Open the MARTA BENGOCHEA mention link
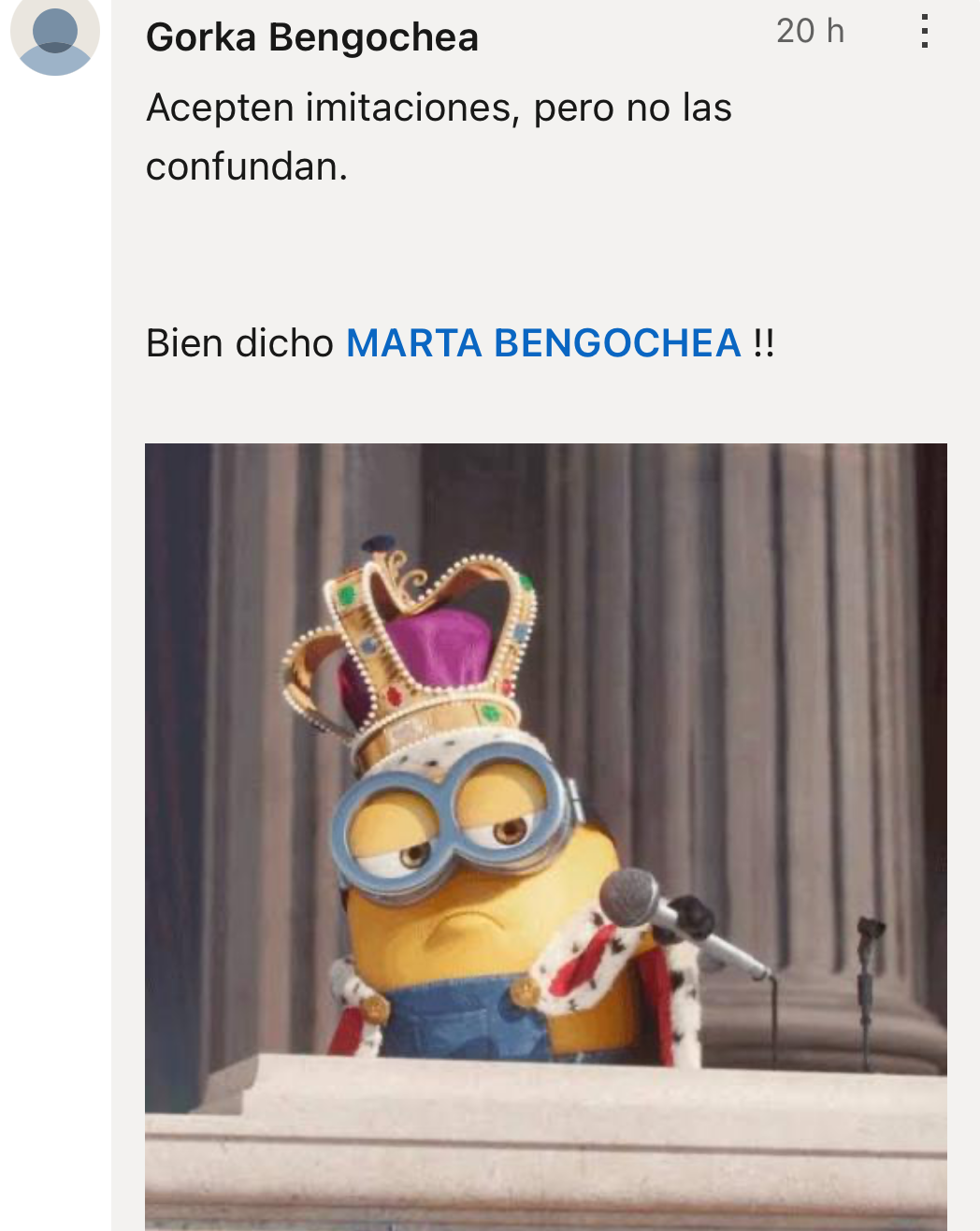The height and width of the screenshot is (1231, 980). (543, 343)
